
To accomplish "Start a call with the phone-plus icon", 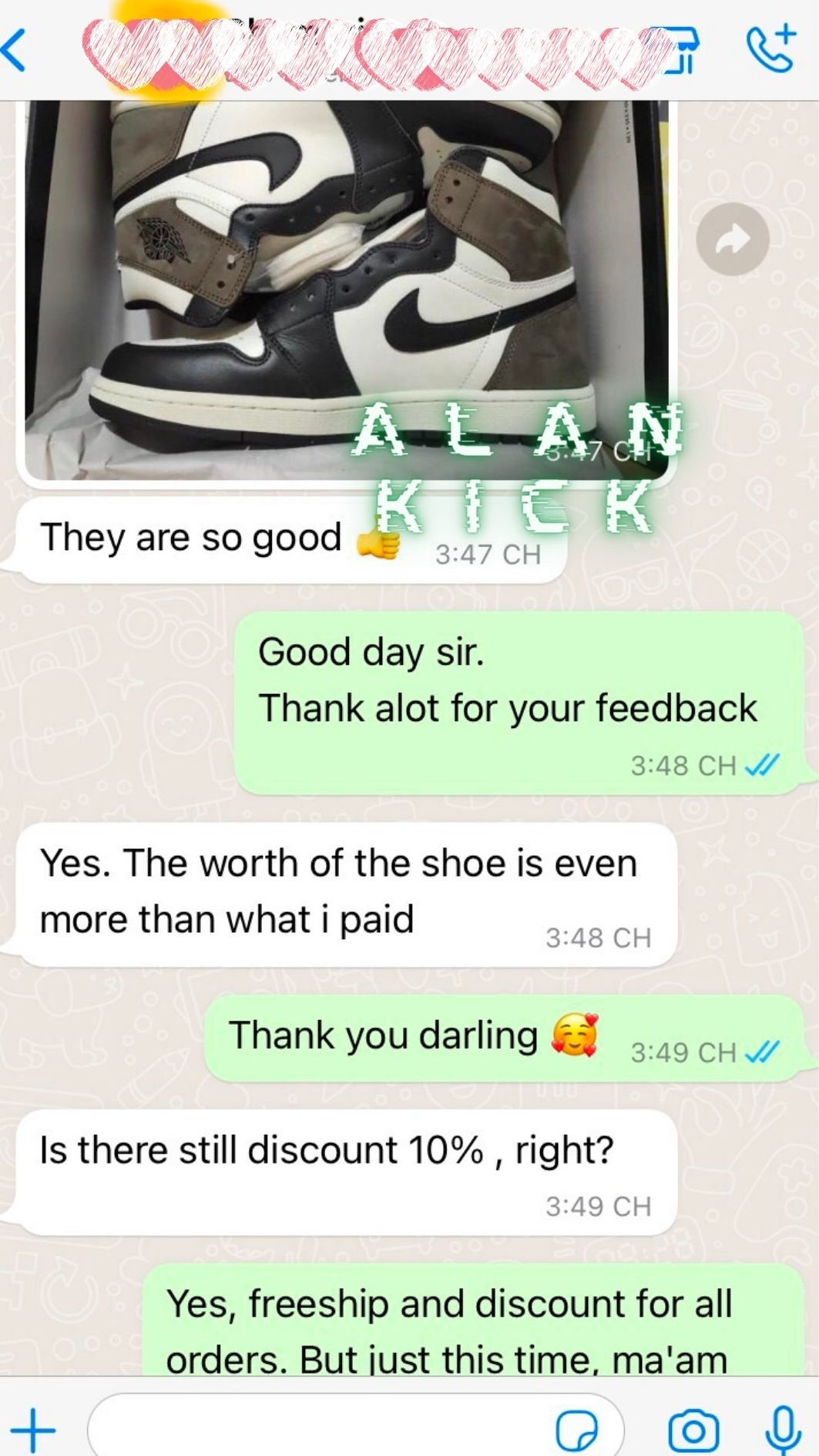I will click(770, 48).
